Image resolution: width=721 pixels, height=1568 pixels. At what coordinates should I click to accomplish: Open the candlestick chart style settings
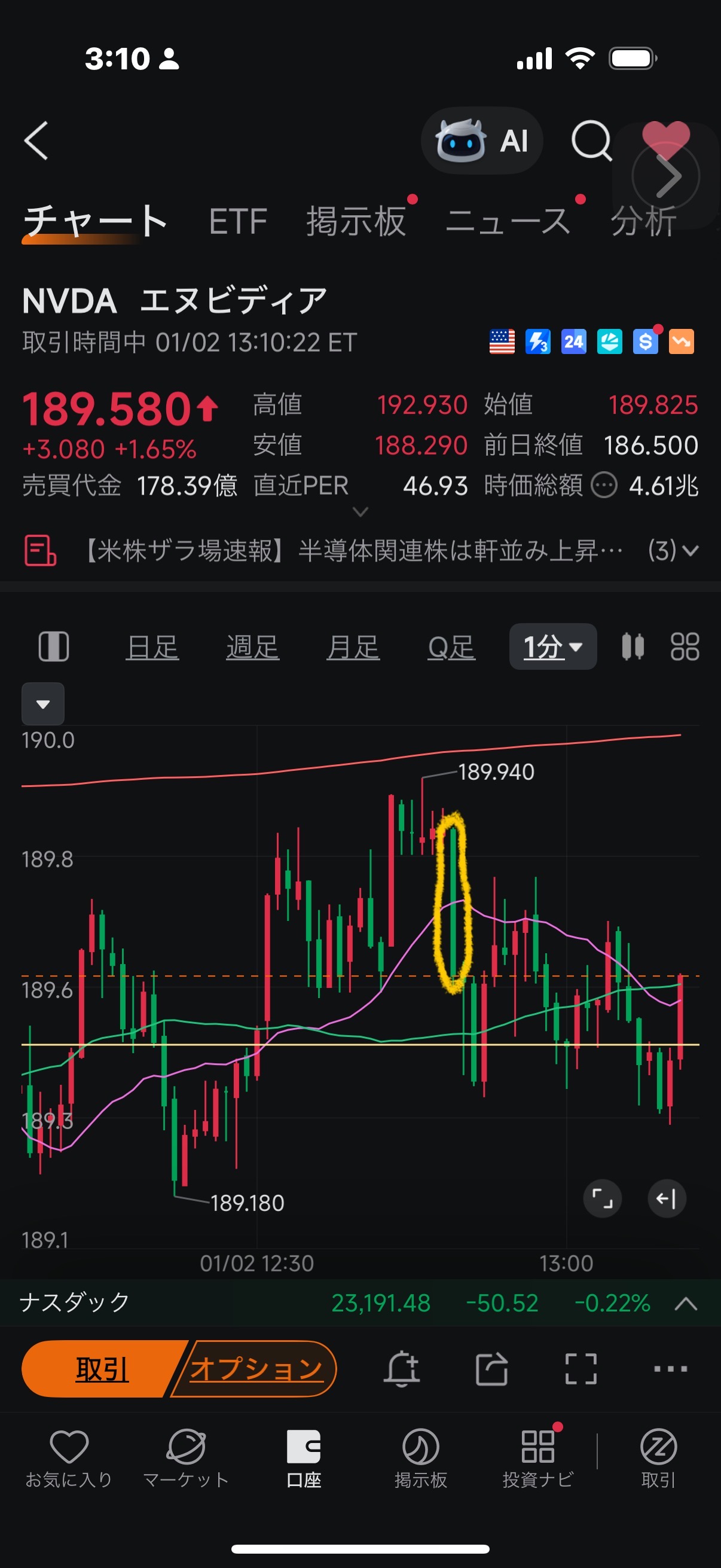[633, 646]
